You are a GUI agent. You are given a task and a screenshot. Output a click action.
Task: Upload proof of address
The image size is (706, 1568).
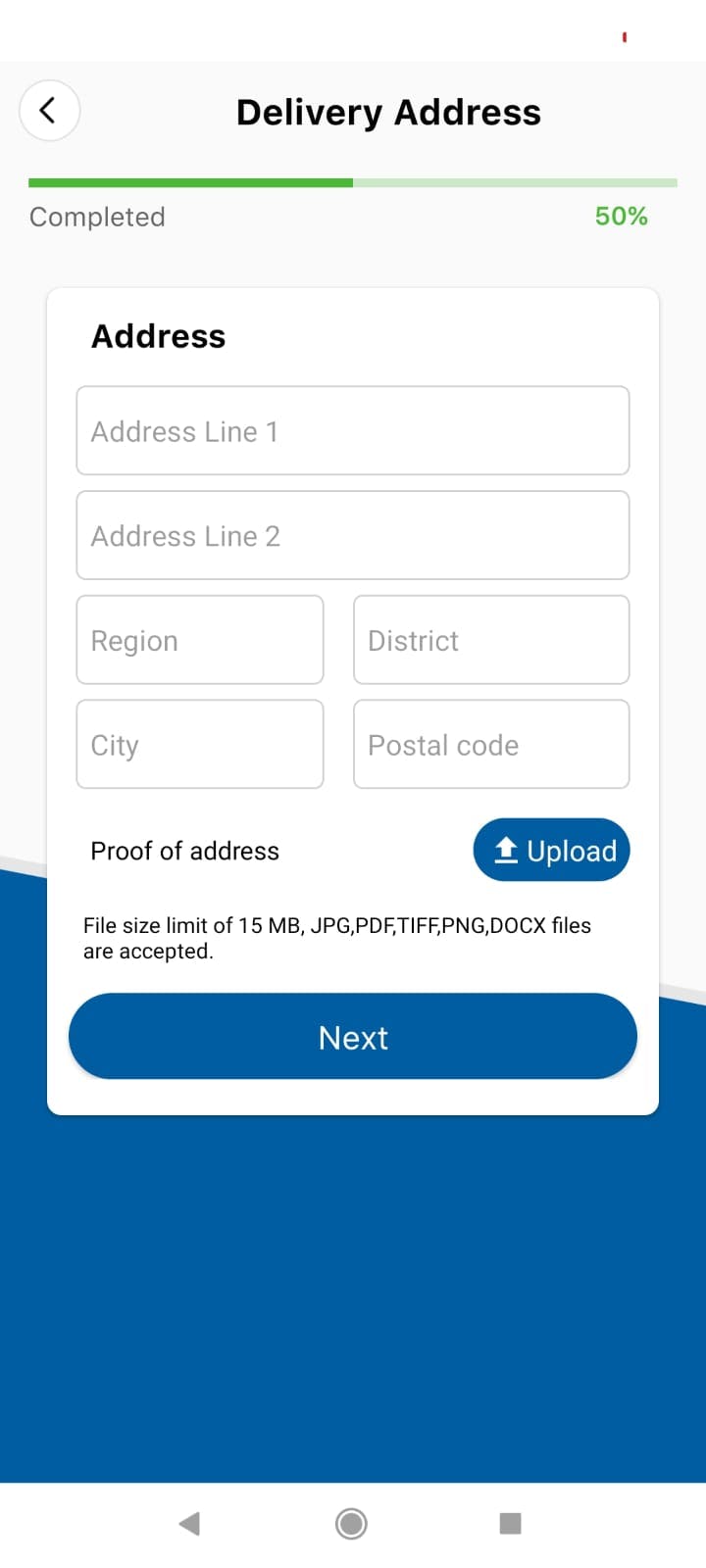click(x=551, y=851)
